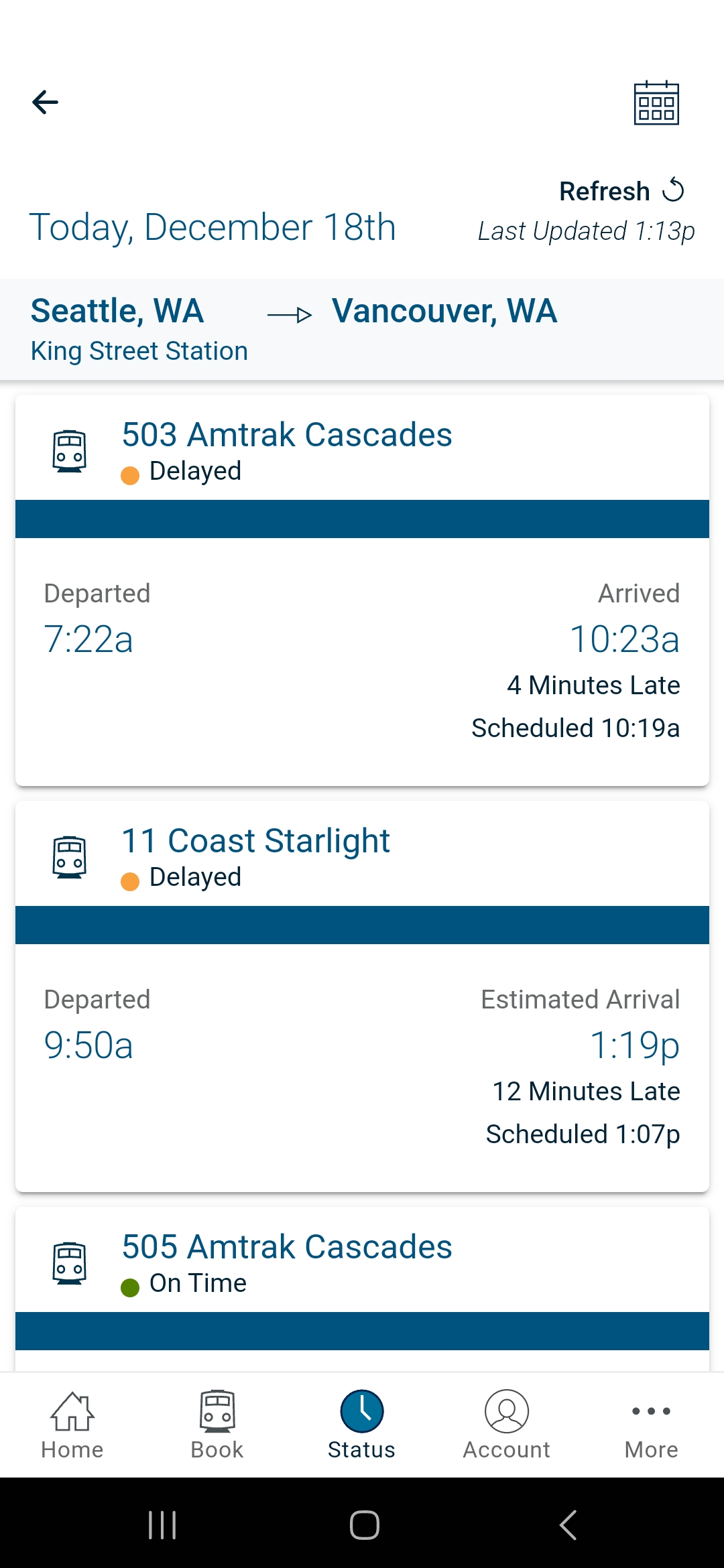Switch to the Home tab
724x1568 pixels.
click(72, 1425)
